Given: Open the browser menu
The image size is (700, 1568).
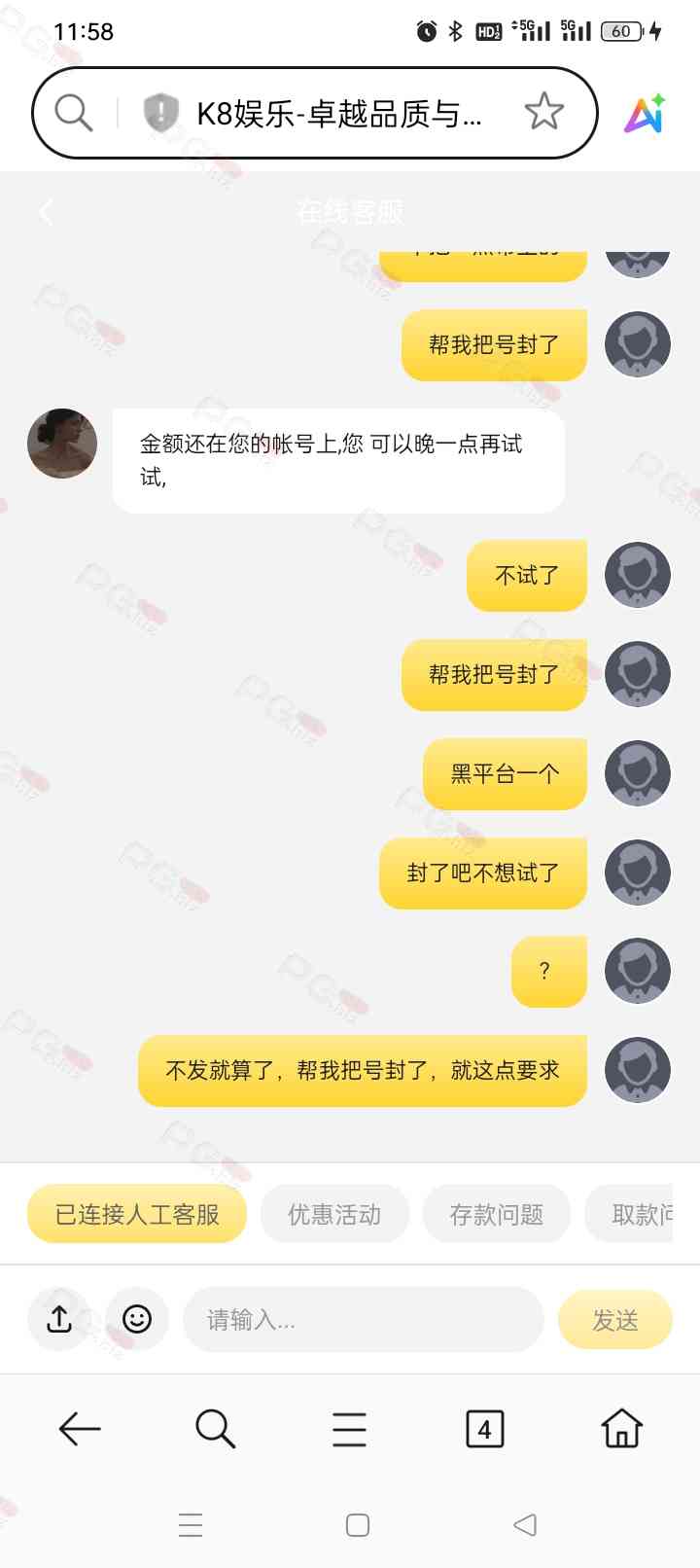Looking at the screenshot, I should pos(349,1429).
